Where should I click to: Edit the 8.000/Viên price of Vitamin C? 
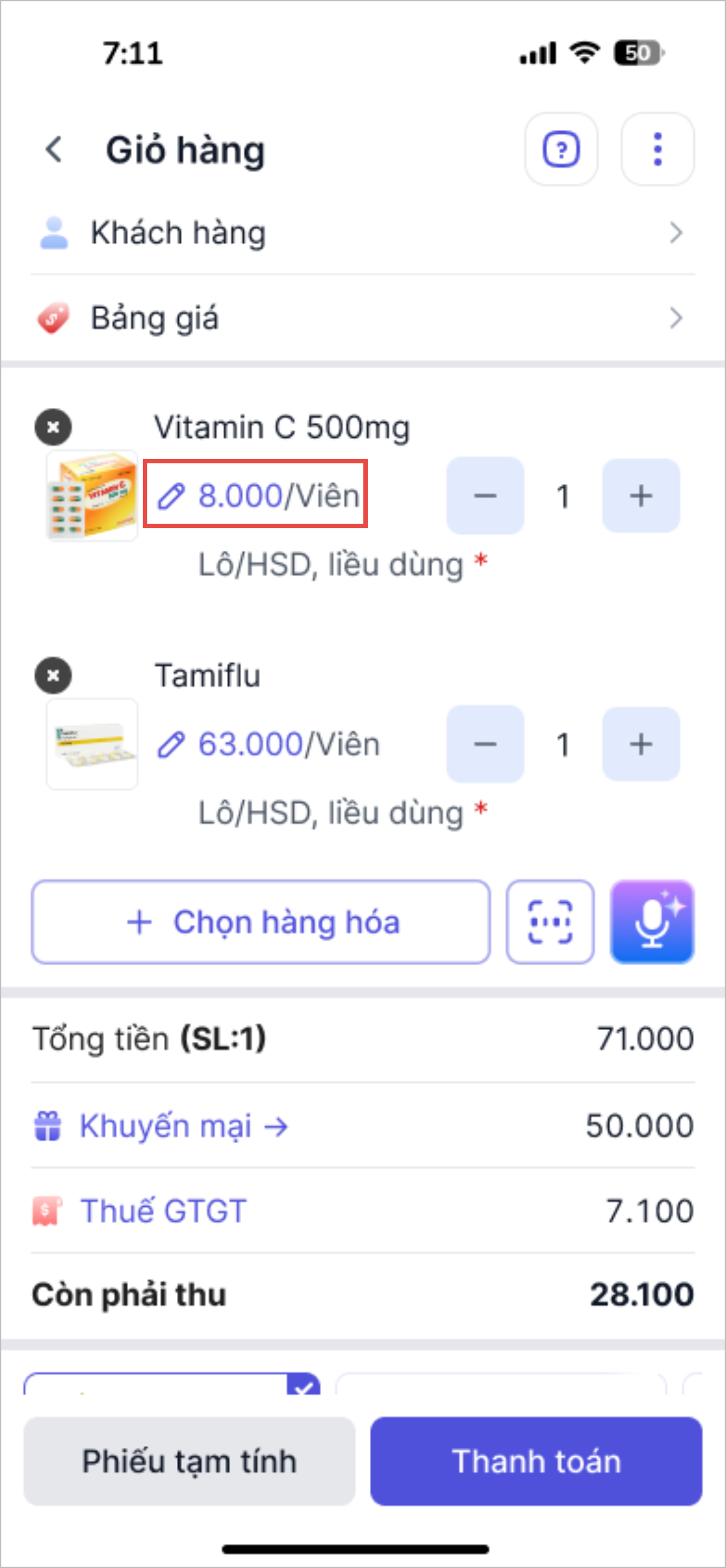pyautogui.click(x=256, y=495)
